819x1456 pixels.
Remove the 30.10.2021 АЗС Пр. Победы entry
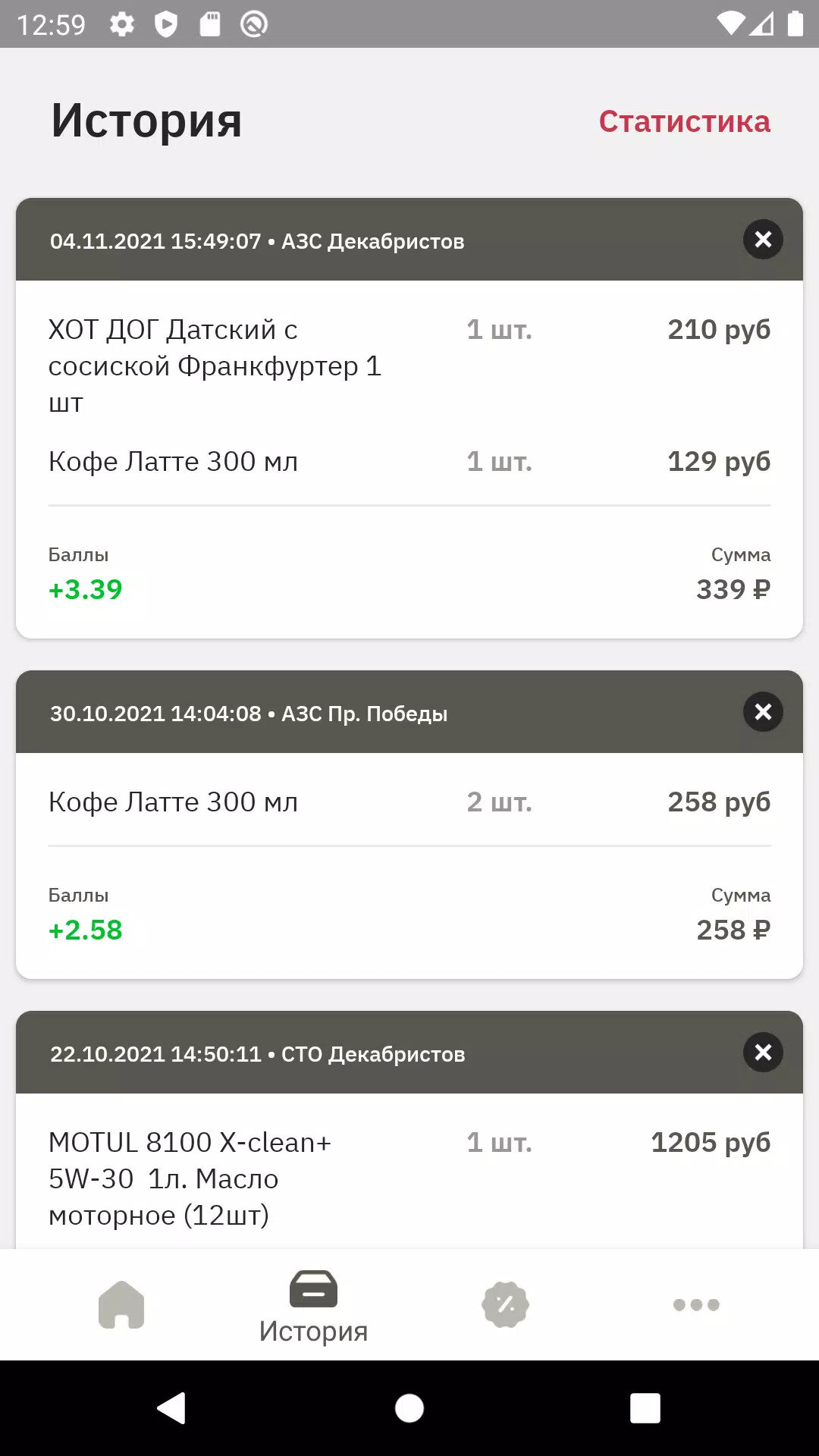point(763,712)
